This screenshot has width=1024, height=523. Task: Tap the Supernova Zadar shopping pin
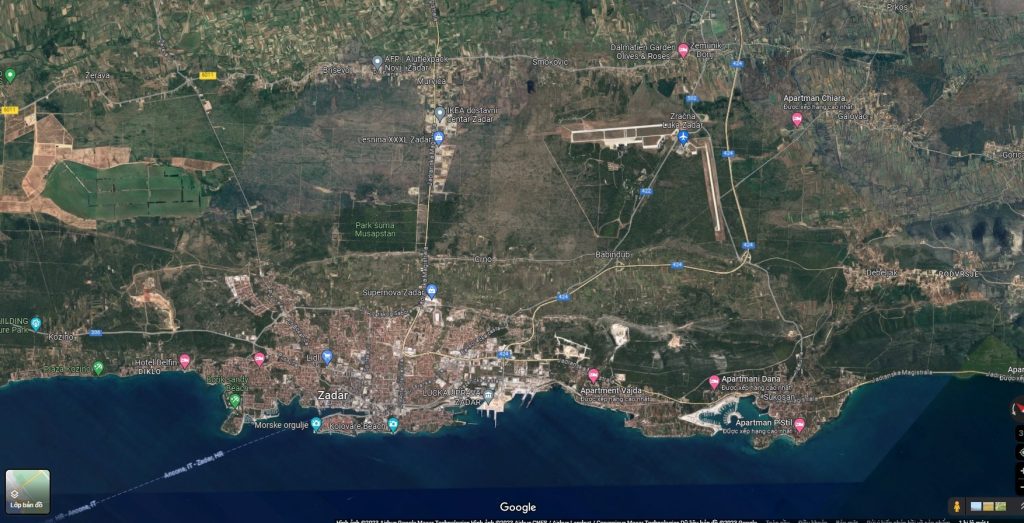pos(431,291)
